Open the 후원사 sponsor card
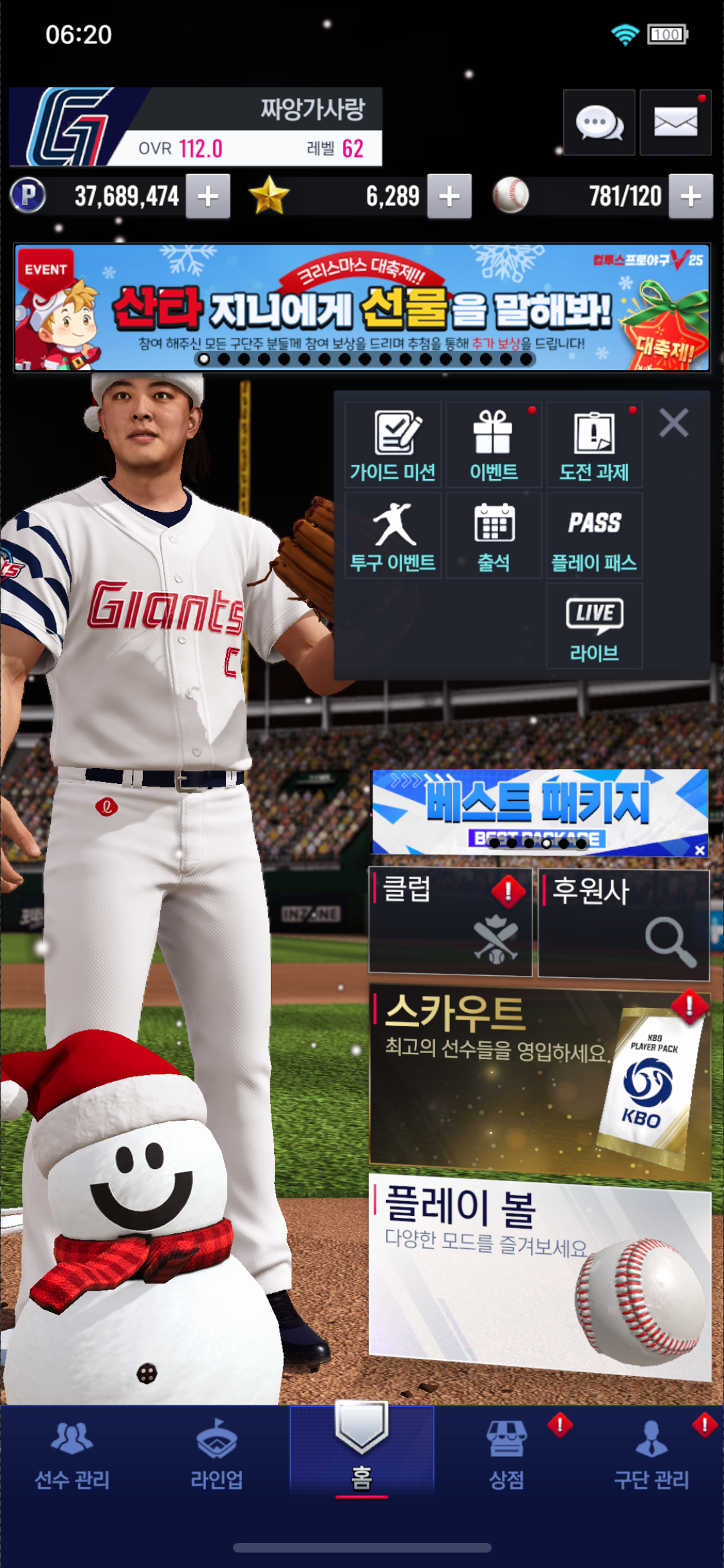This screenshot has width=724, height=1568. pos(623,923)
